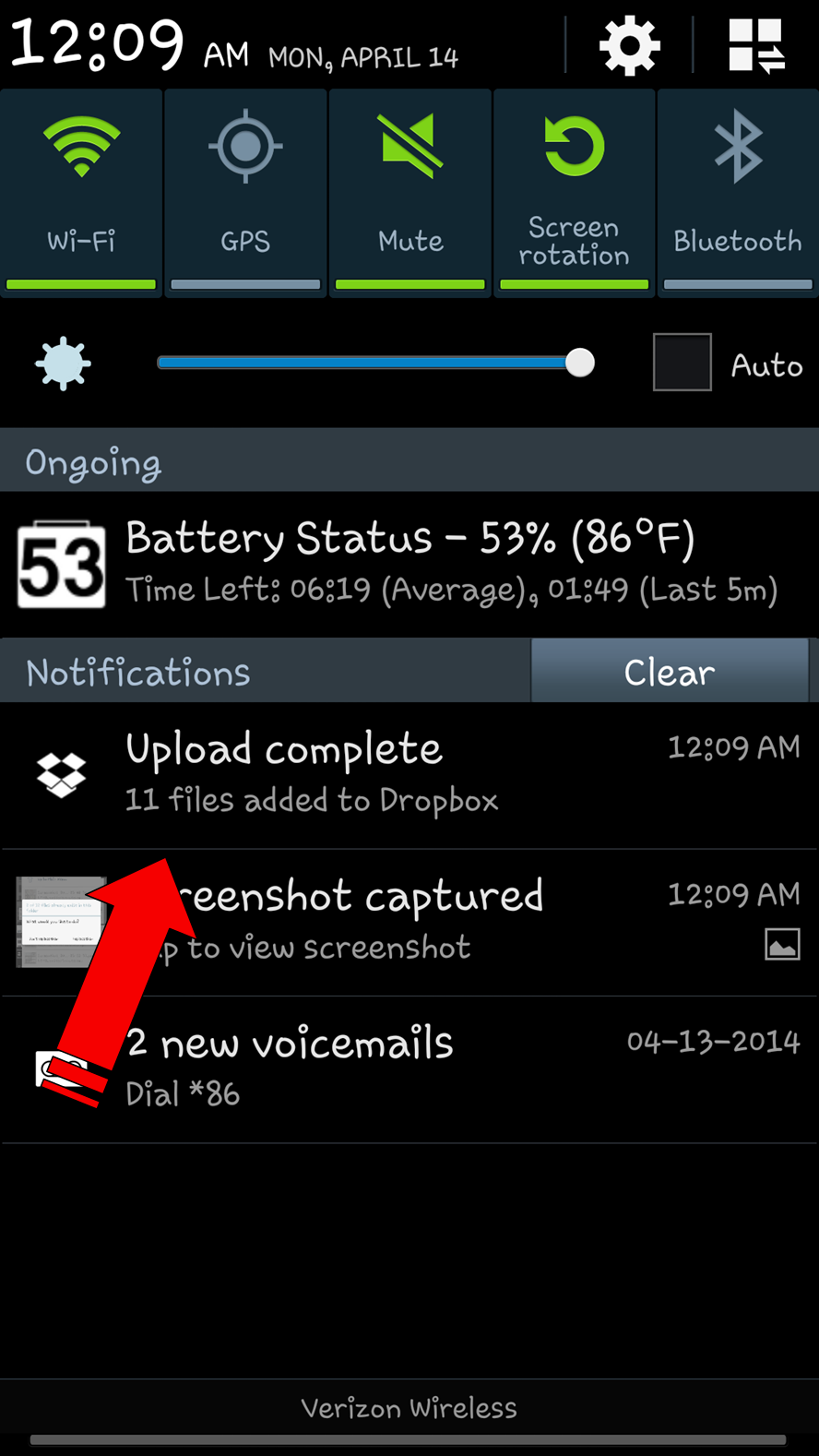Toggle the Mute sound setting
The width and height of the screenshot is (819, 1456).
point(409,192)
